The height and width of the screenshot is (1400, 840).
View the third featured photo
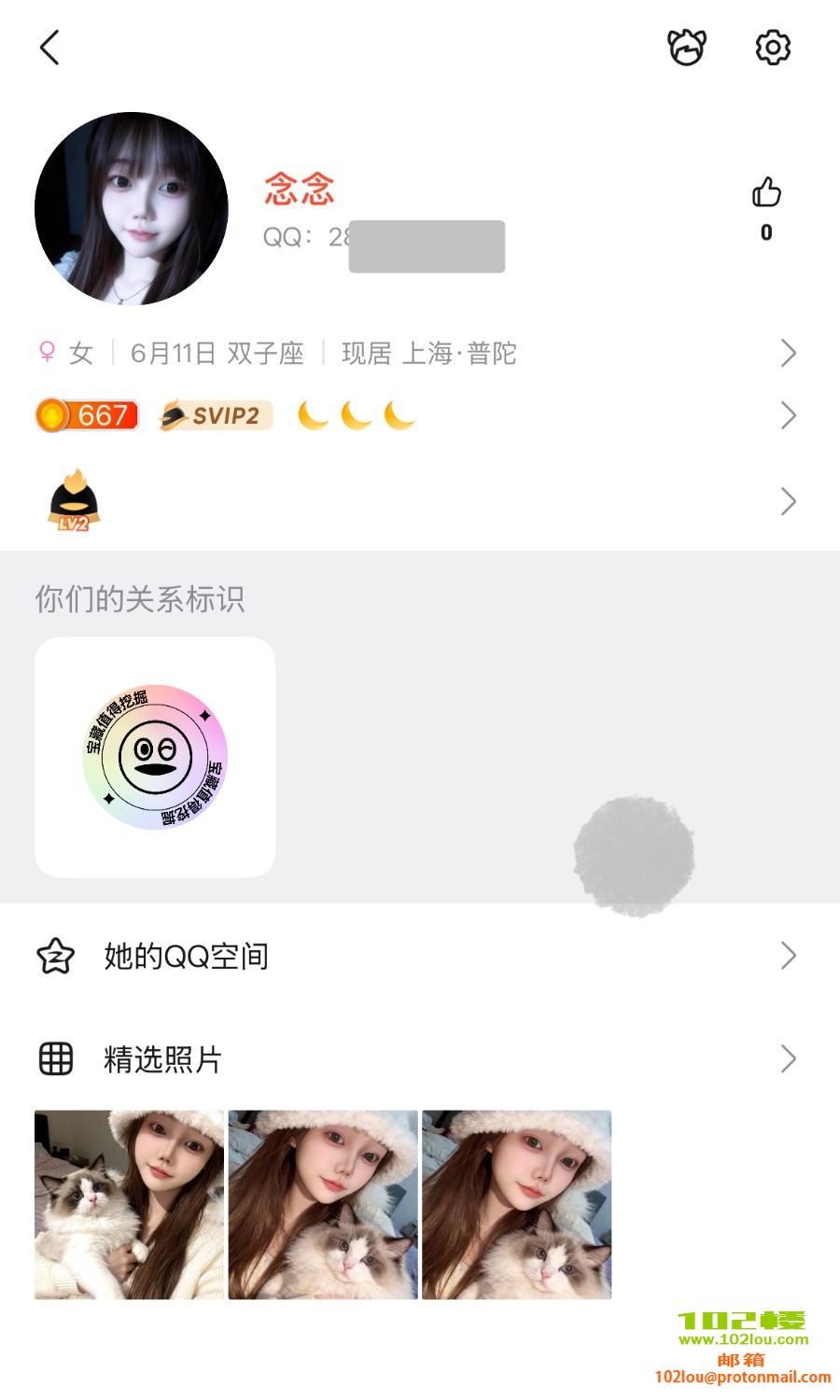[x=517, y=1205]
